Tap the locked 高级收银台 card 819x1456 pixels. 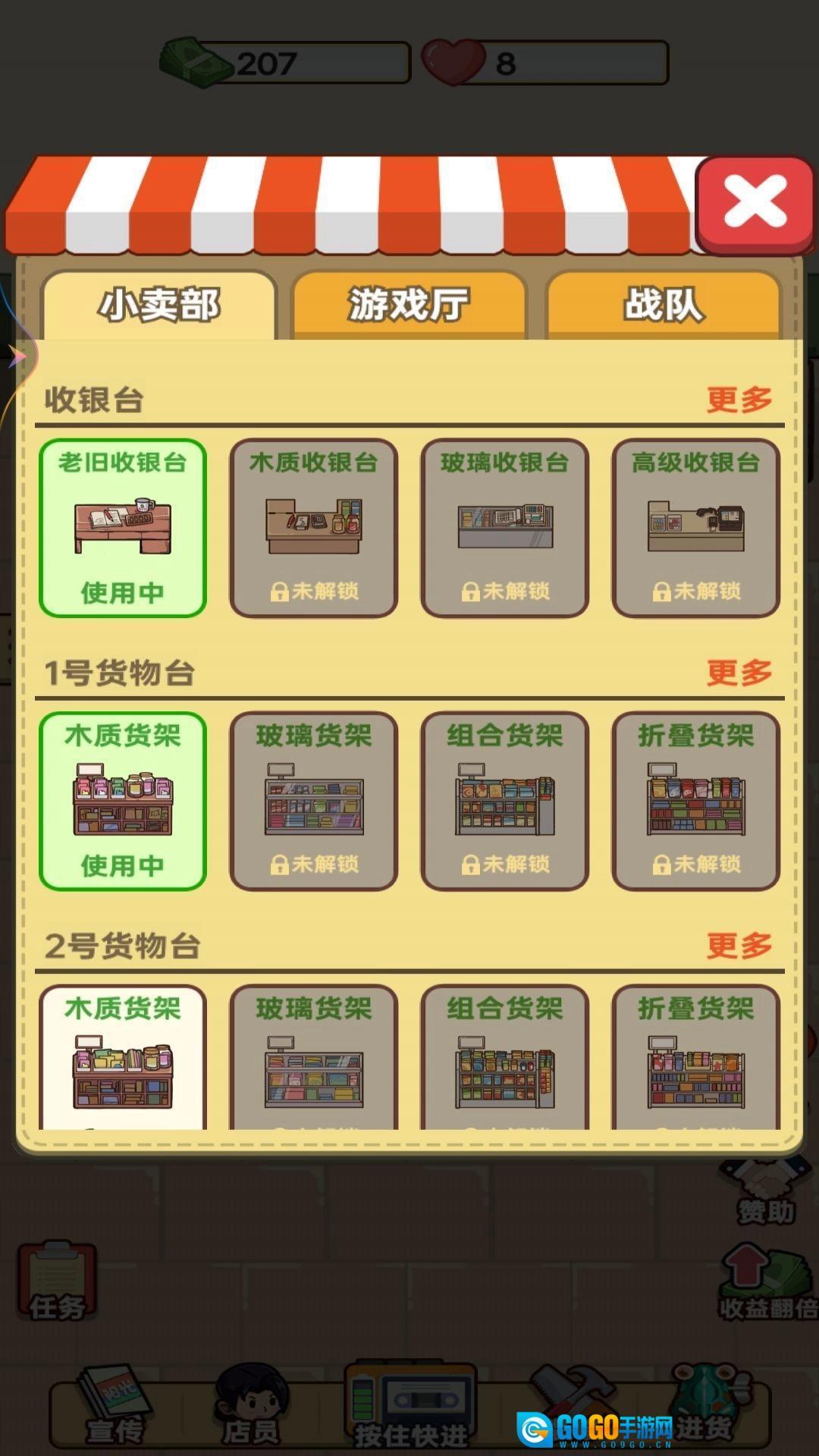696,528
